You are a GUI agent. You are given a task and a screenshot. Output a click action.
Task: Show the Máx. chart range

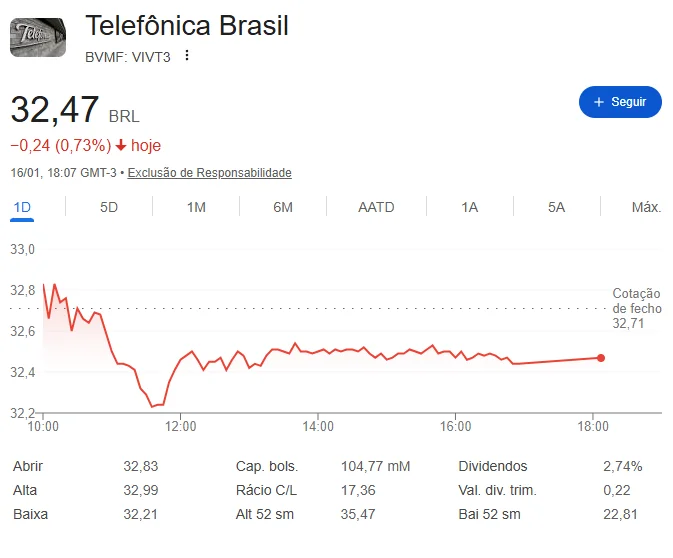(646, 207)
